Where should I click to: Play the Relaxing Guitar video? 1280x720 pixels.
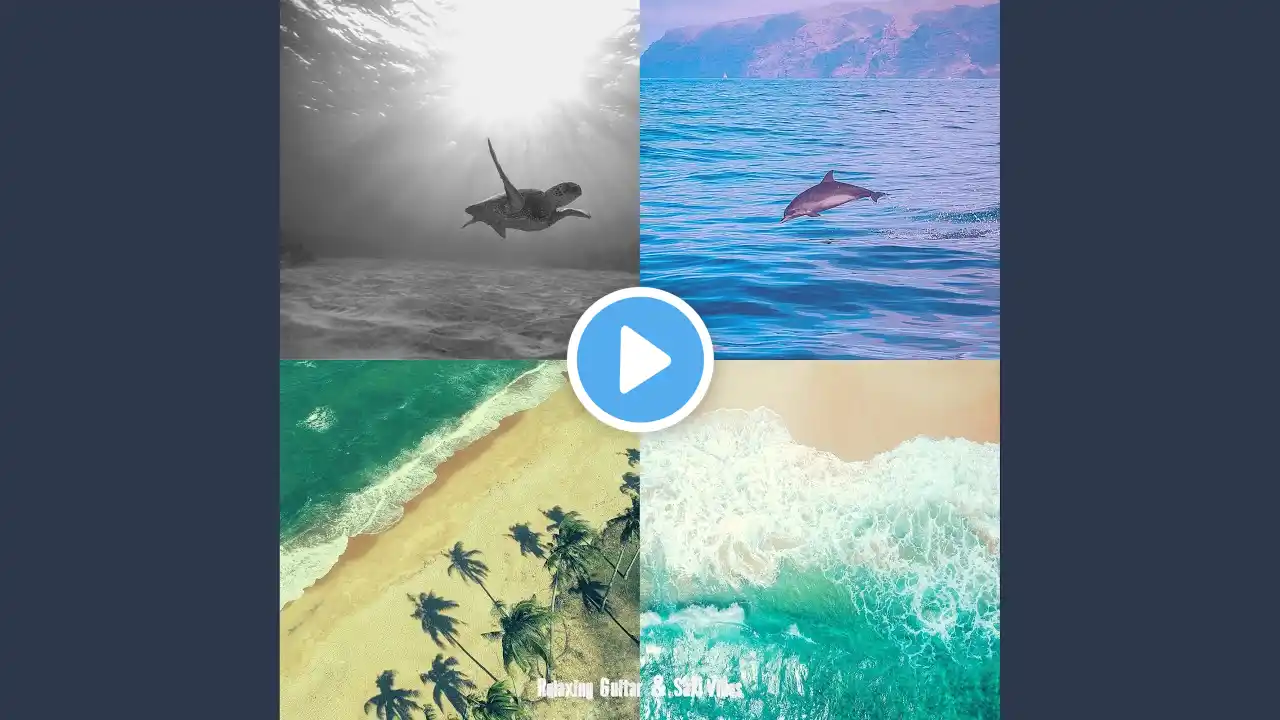(x=640, y=360)
